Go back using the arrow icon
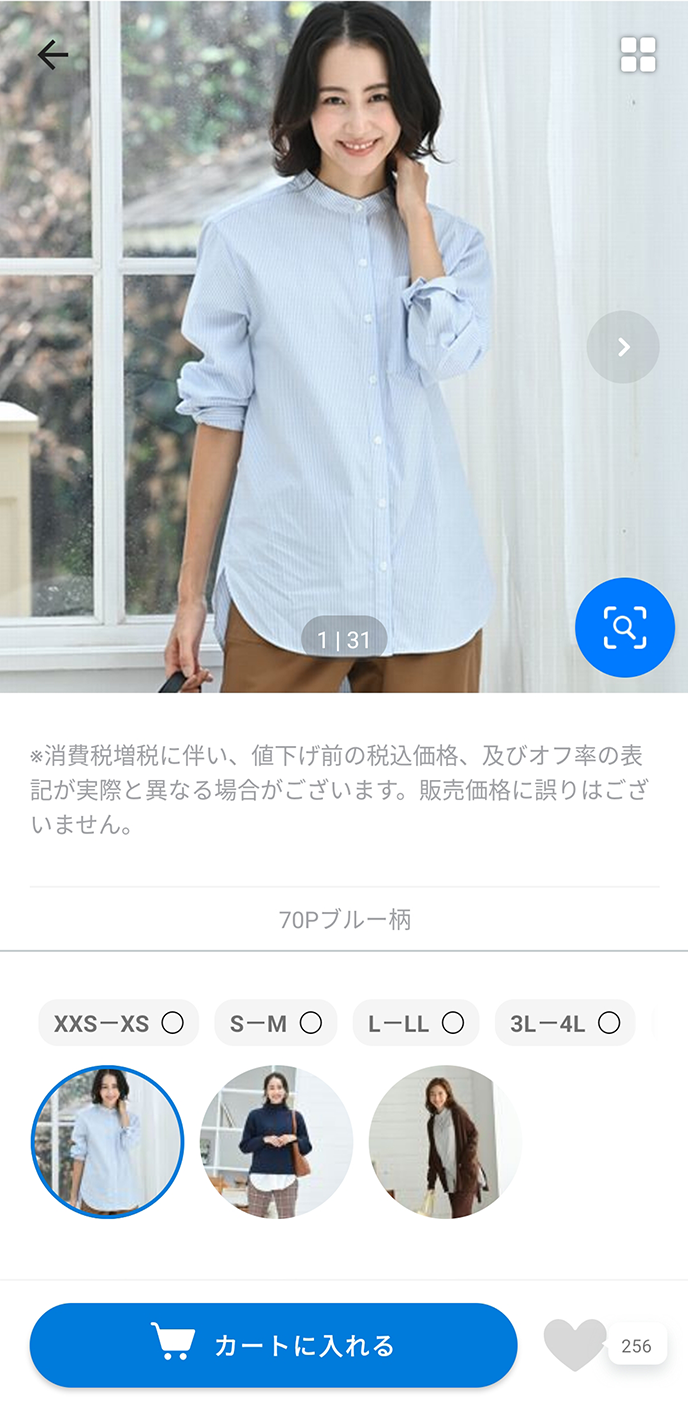The width and height of the screenshot is (688, 1406). point(52,55)
